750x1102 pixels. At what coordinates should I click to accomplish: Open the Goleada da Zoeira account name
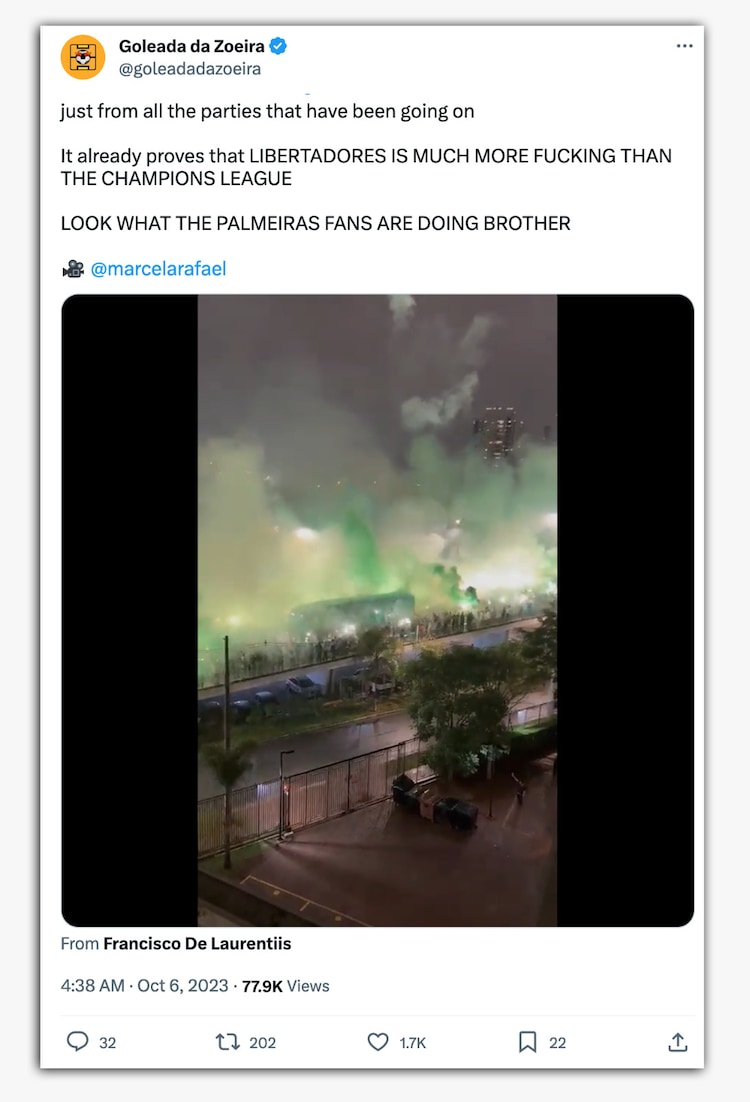point(192,46)
